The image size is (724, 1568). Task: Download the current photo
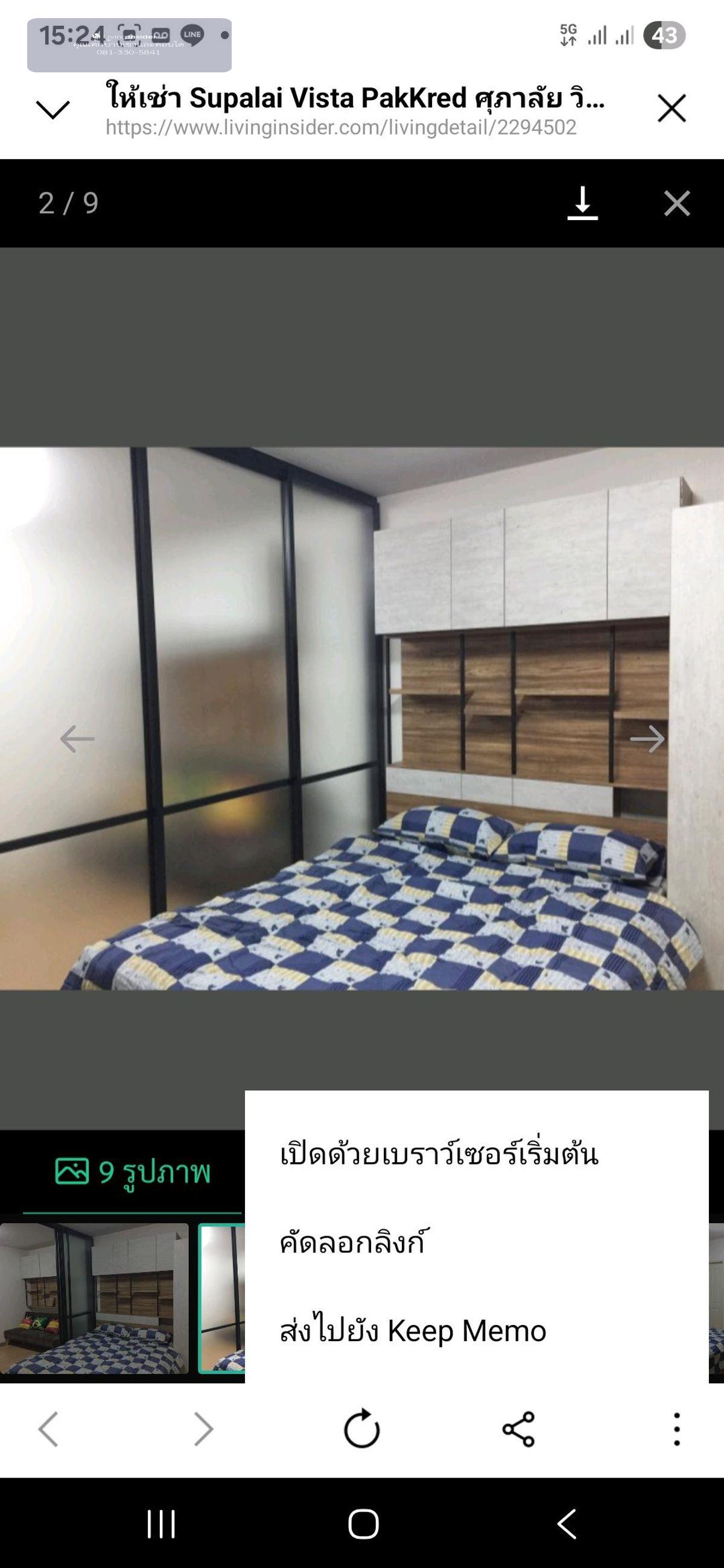(582, 203)
